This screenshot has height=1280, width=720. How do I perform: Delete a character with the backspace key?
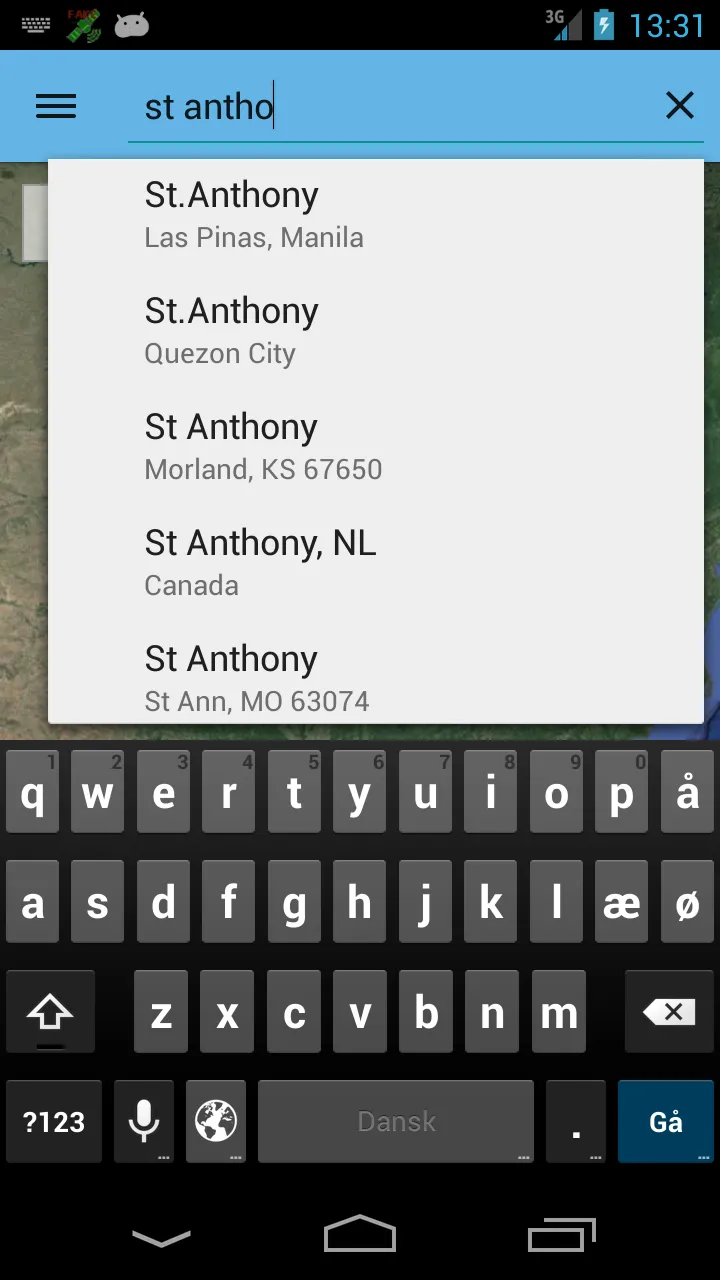click(x=669, y=1012)
